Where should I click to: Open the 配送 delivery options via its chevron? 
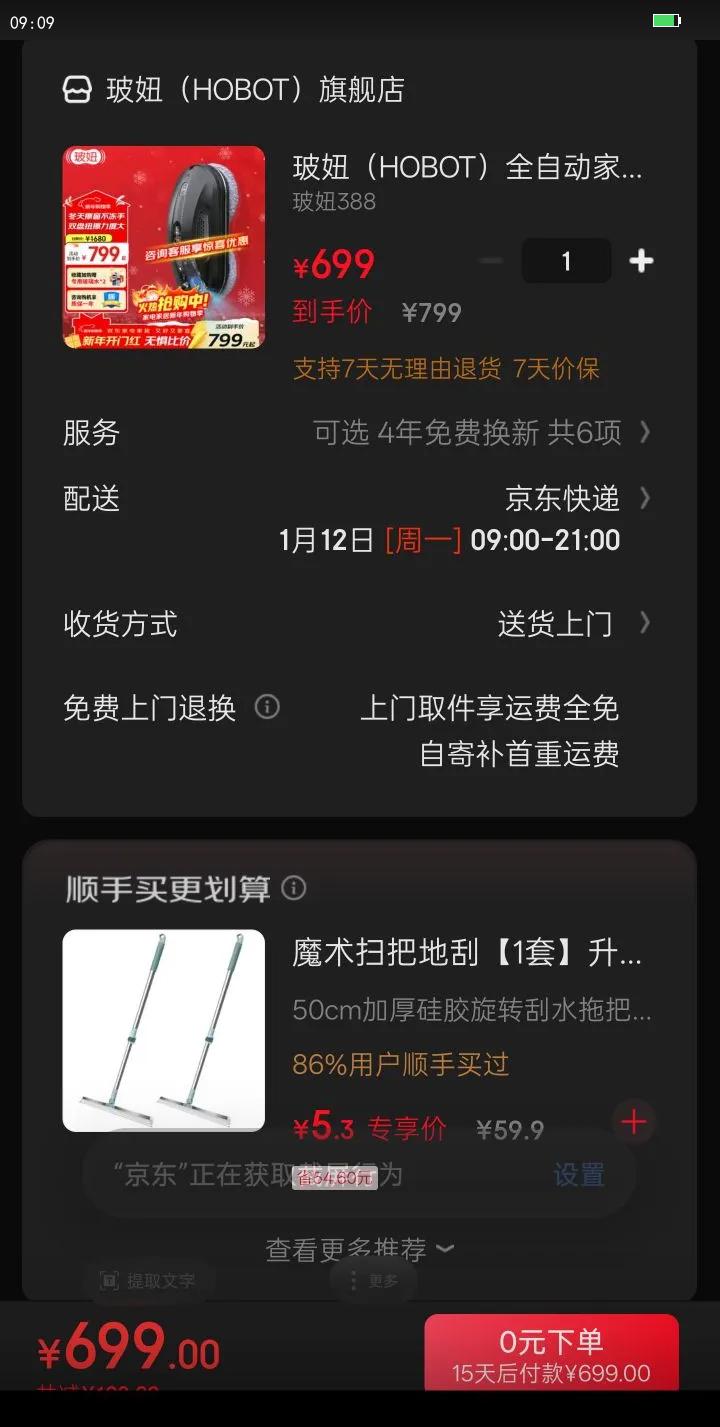(x=644, y=498)
